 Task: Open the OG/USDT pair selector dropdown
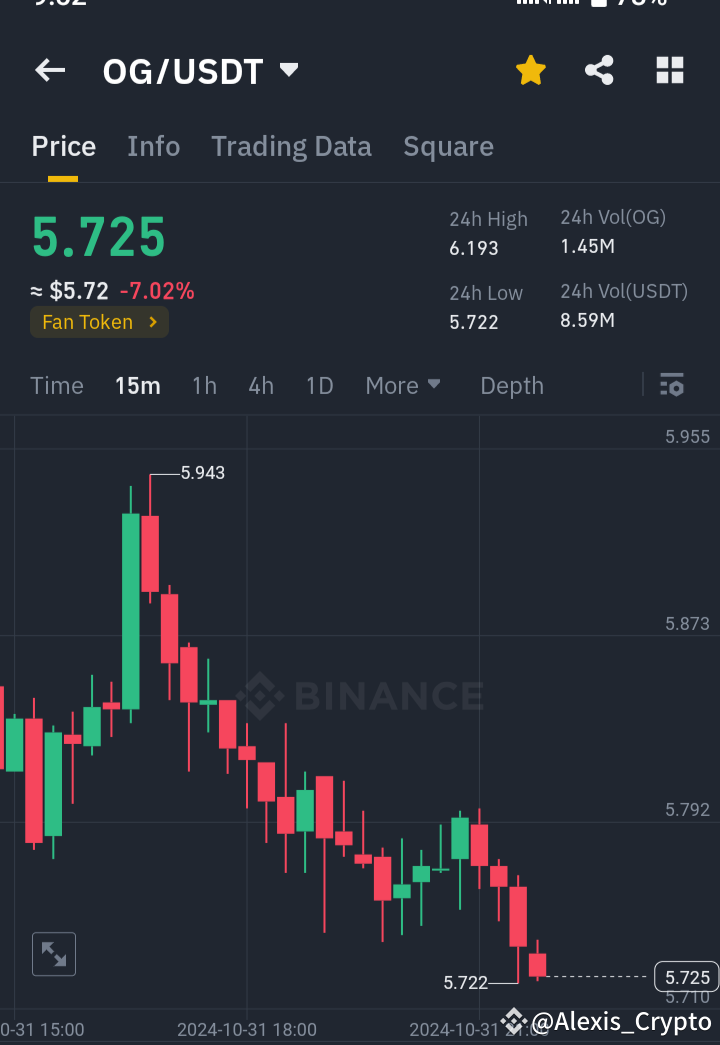[x=287, y=70]
